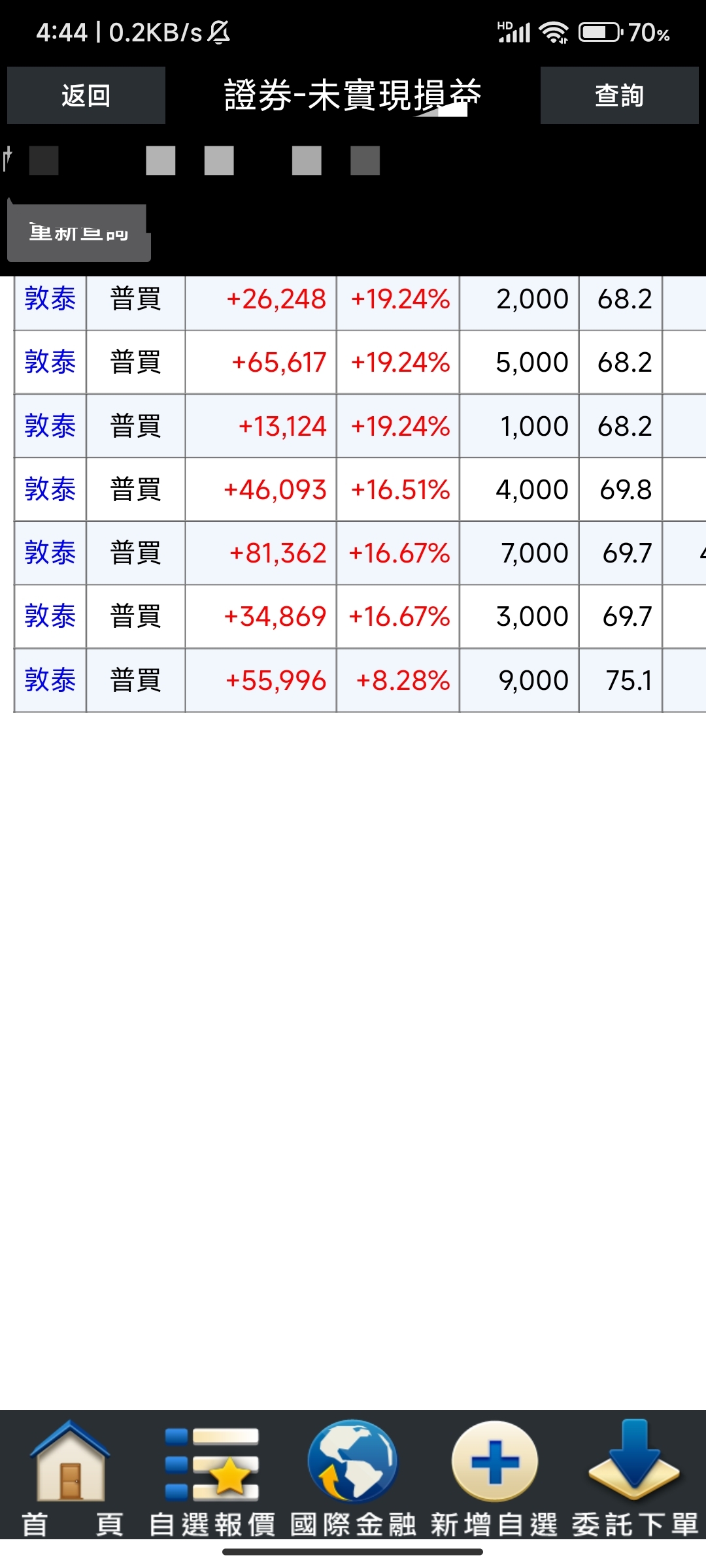The image size is (706, 1568).
Task: Open the 敦泰 link in the +81,362 row
Action: tap(50, 553)
